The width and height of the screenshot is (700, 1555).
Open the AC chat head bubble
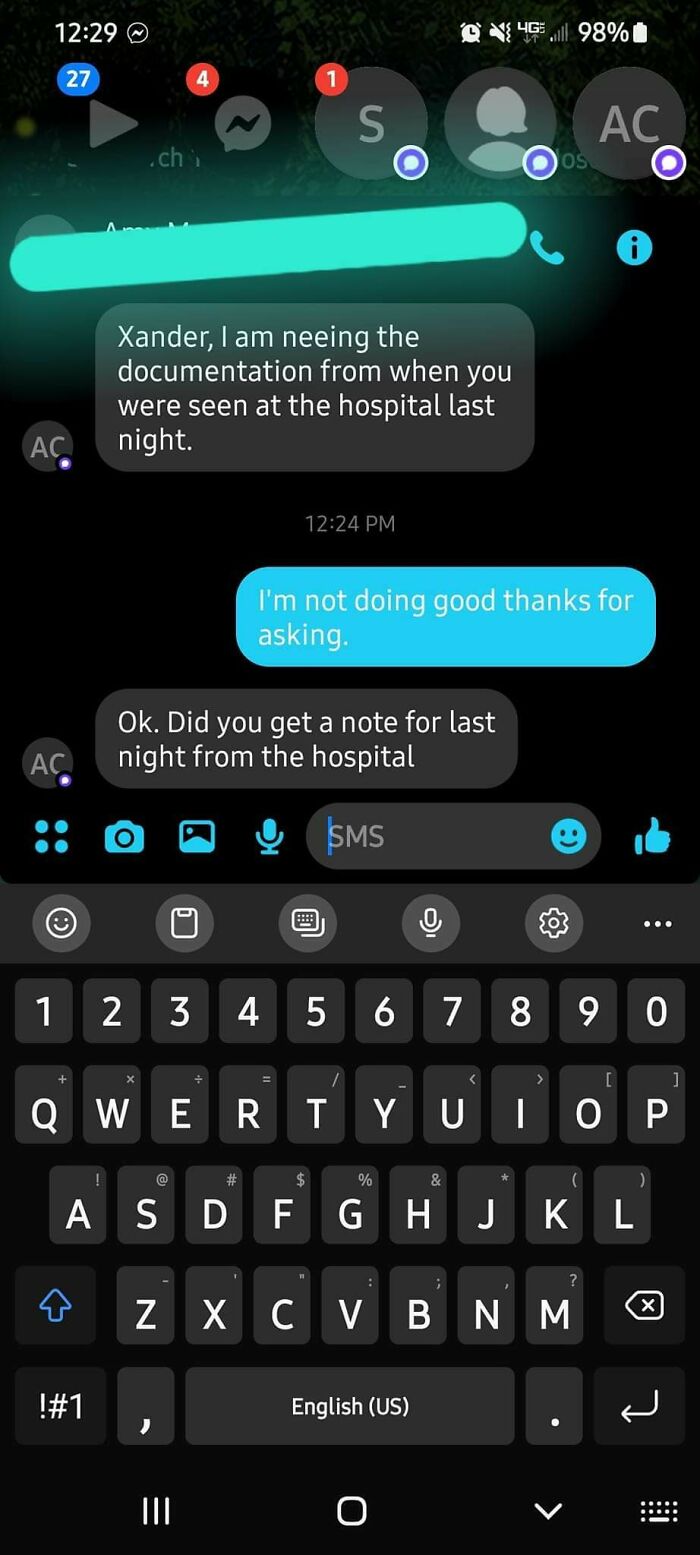629,124
